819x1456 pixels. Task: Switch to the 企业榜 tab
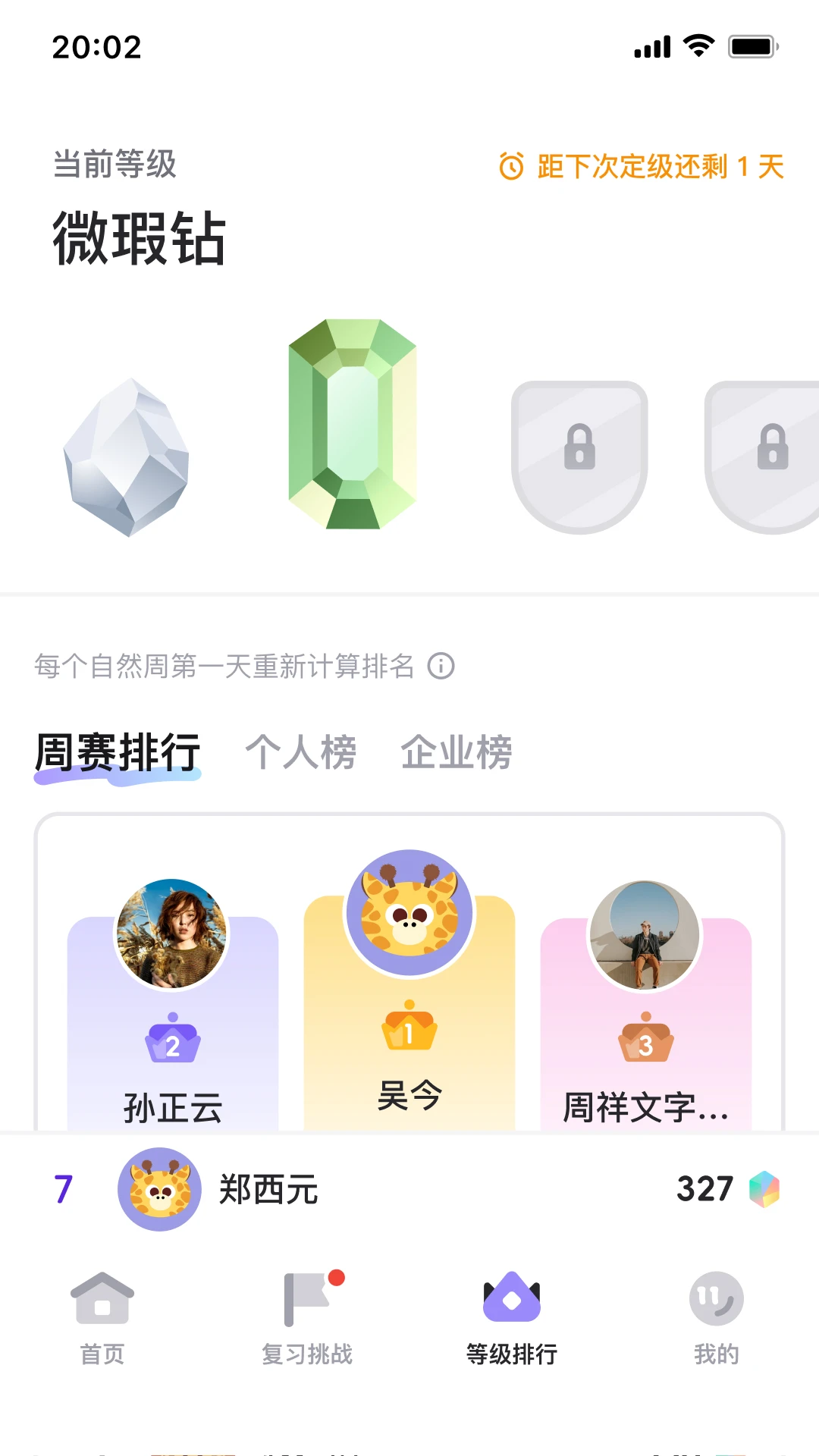coord(457,752)
